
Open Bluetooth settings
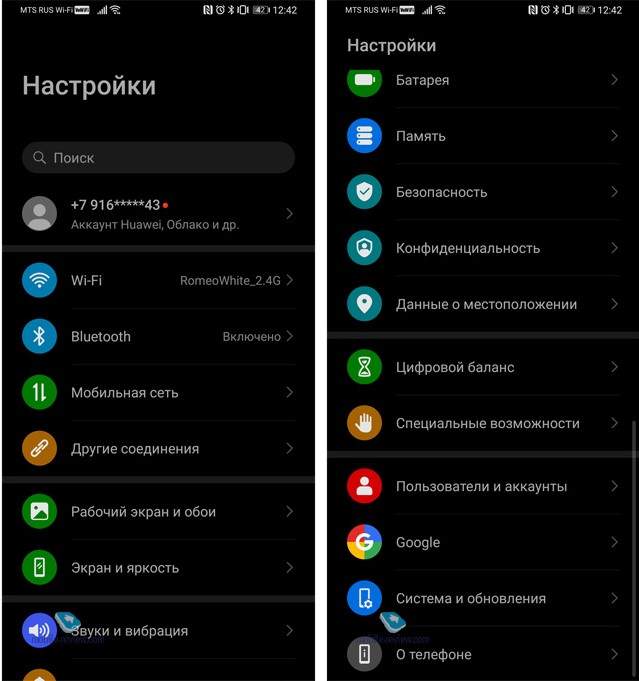(x=158, y=337)
